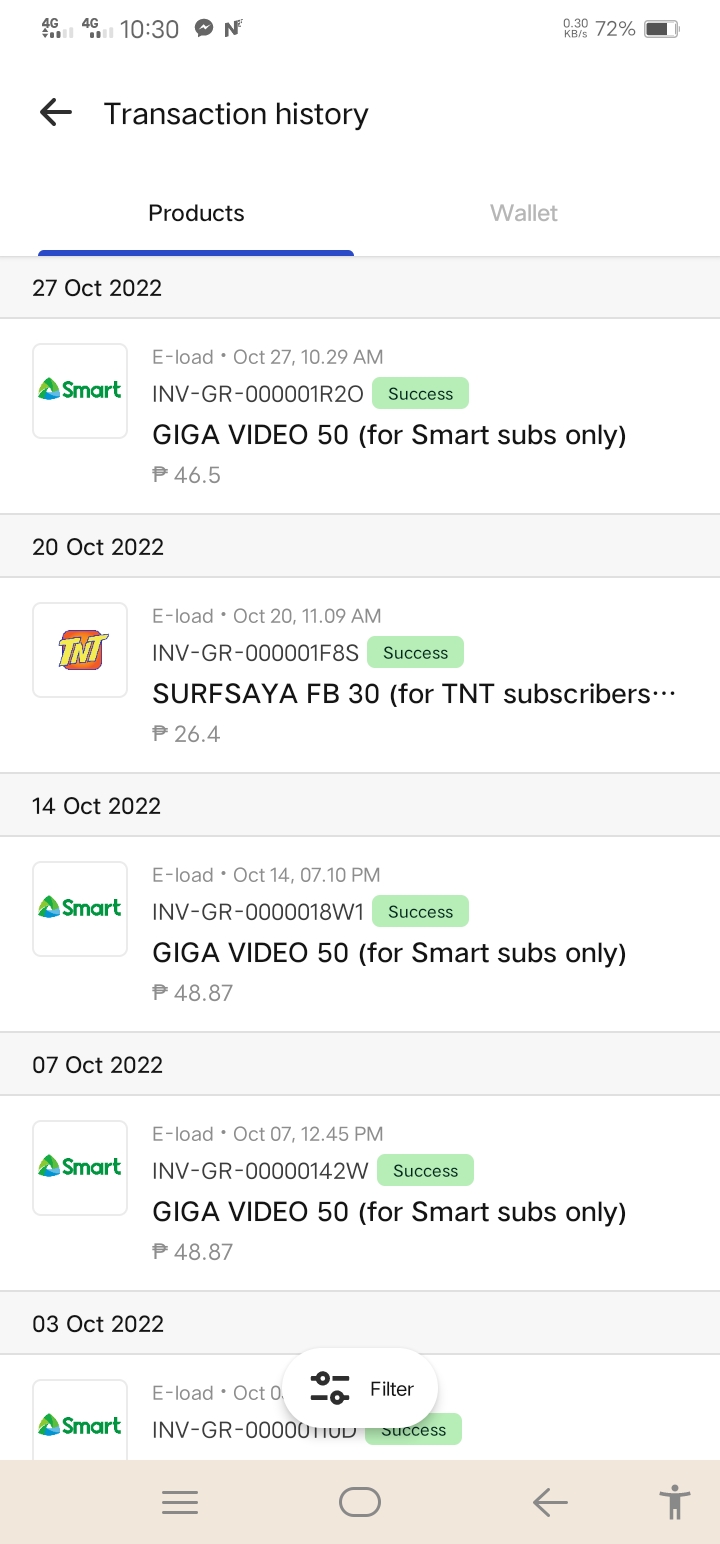This screenshot has height=1544, width=720.
Task: Open transaction INV-GR-0000018W1
Action: (360, 934)
